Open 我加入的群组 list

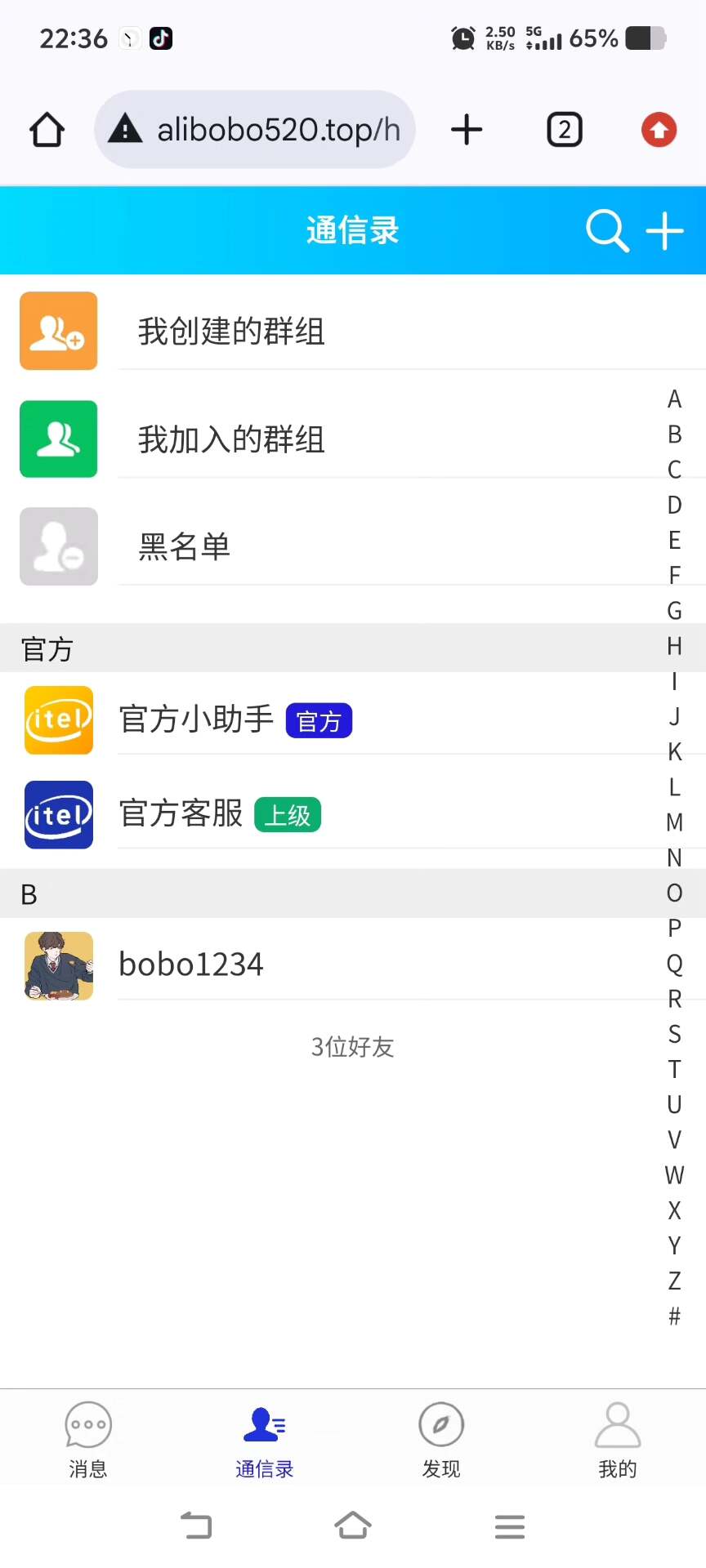(x=231, y=440)
